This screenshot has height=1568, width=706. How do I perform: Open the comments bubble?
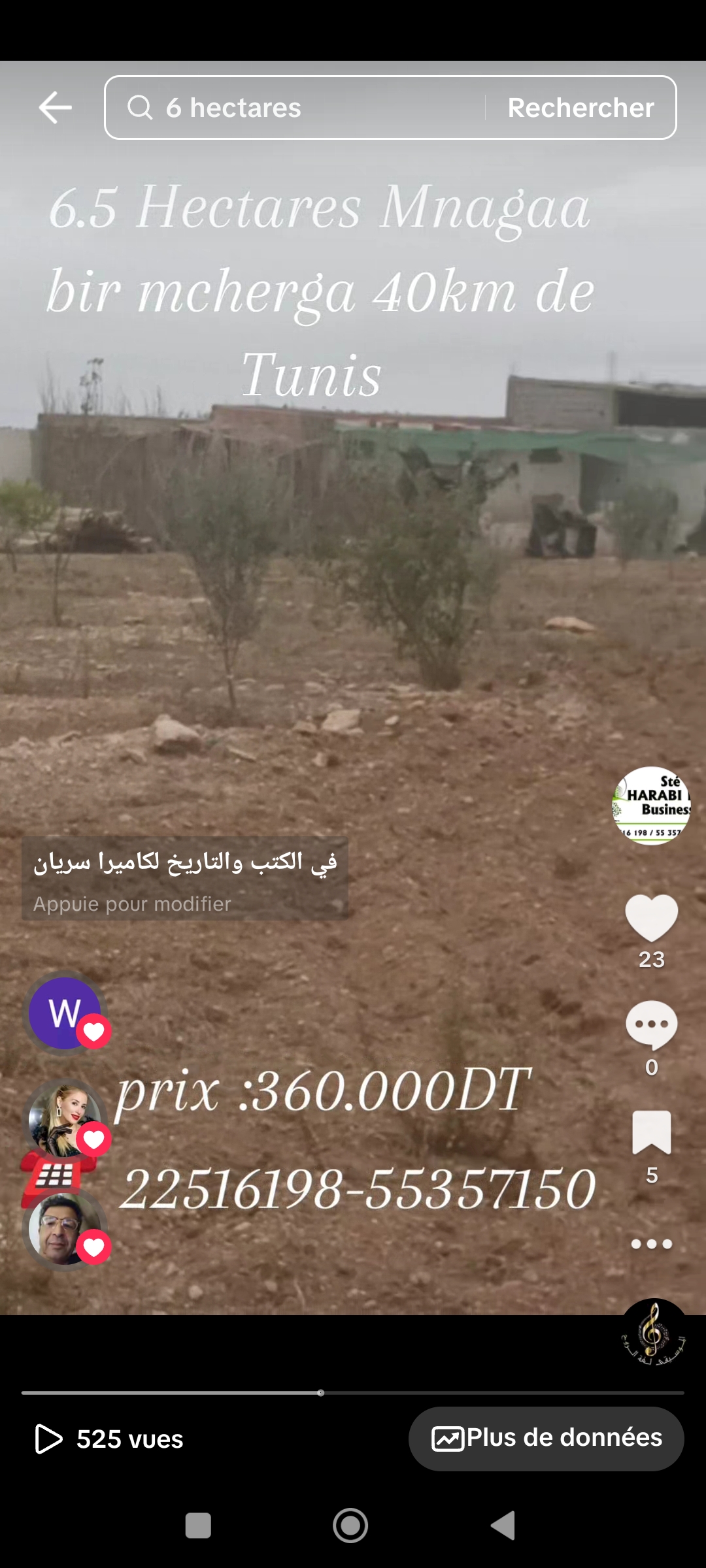coord(651,1025)
